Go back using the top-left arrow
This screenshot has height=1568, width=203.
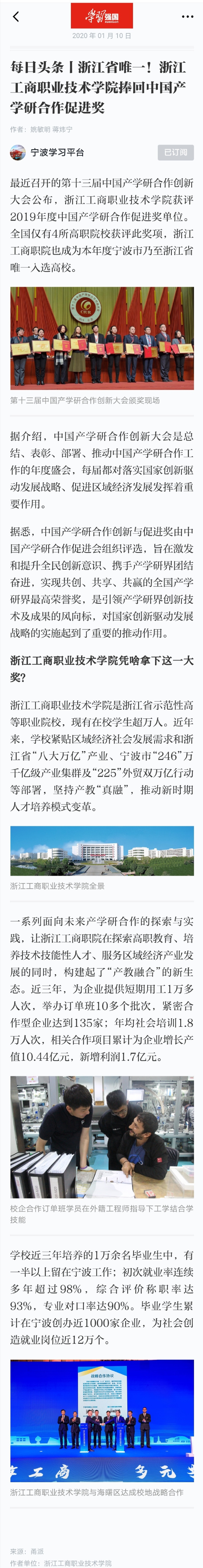tap(16, 16)
